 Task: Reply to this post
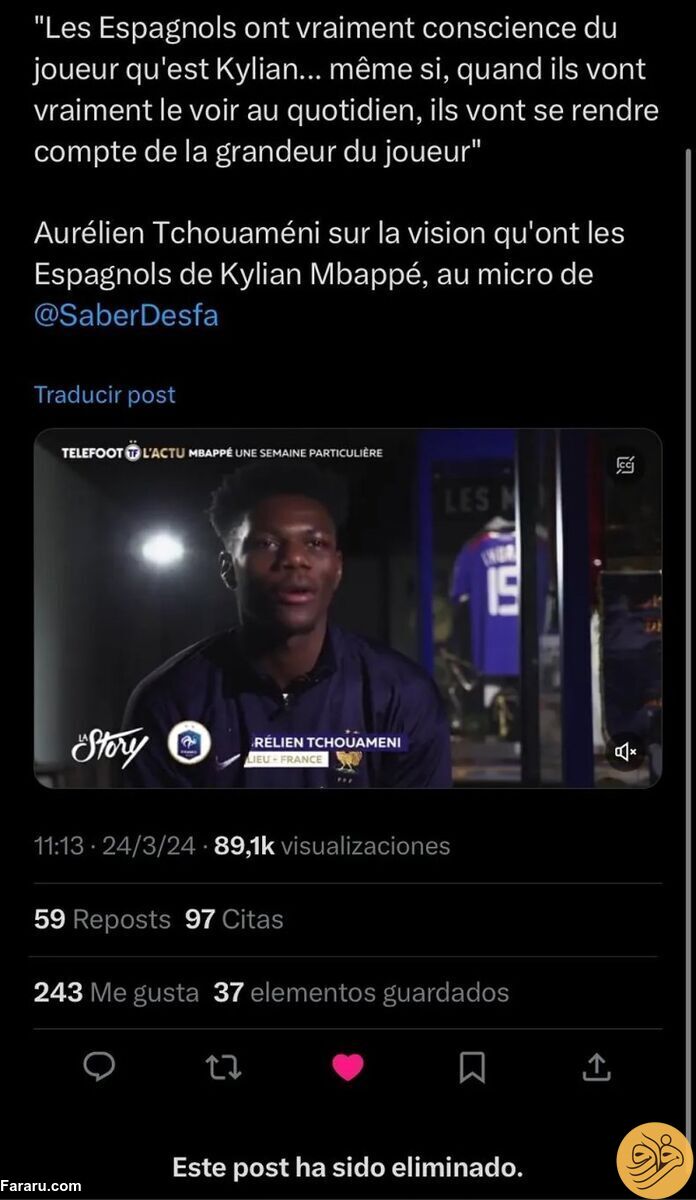pyautogui.click(x=98, y=1067)
